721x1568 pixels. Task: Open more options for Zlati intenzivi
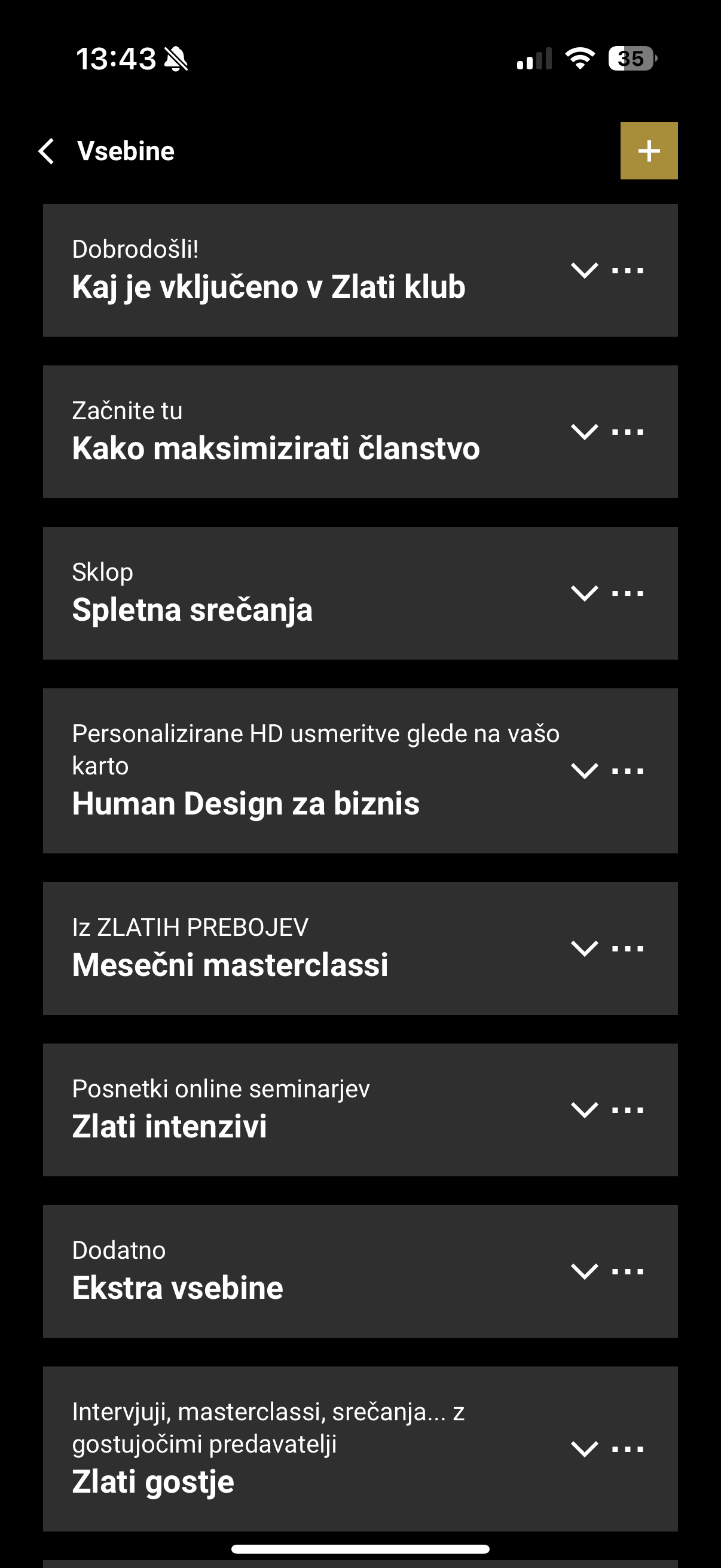click(627, 1110)
